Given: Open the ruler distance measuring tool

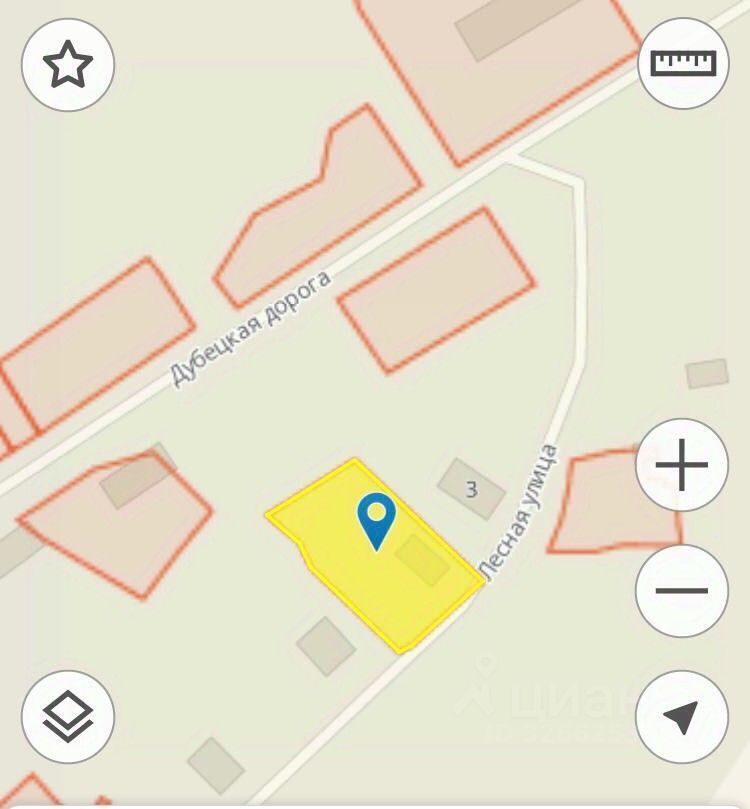Looking at the screenshot, I should tap(683, 62).
